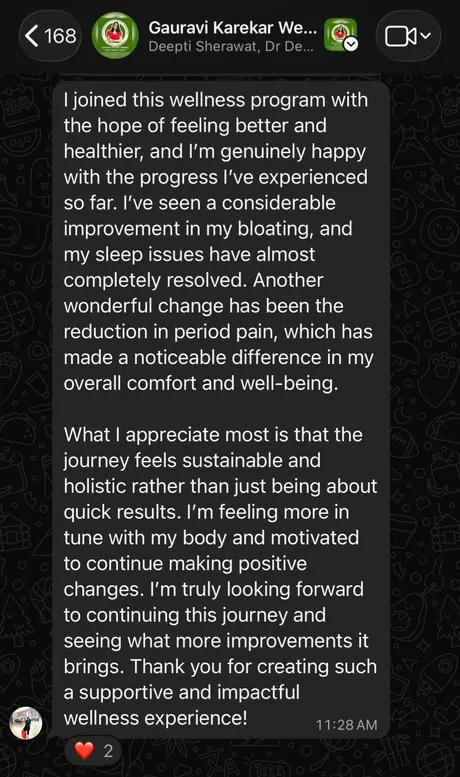Open the sender's profile picture
The width and height of the screenshot is (460, 777).
(x=26, y=723)
